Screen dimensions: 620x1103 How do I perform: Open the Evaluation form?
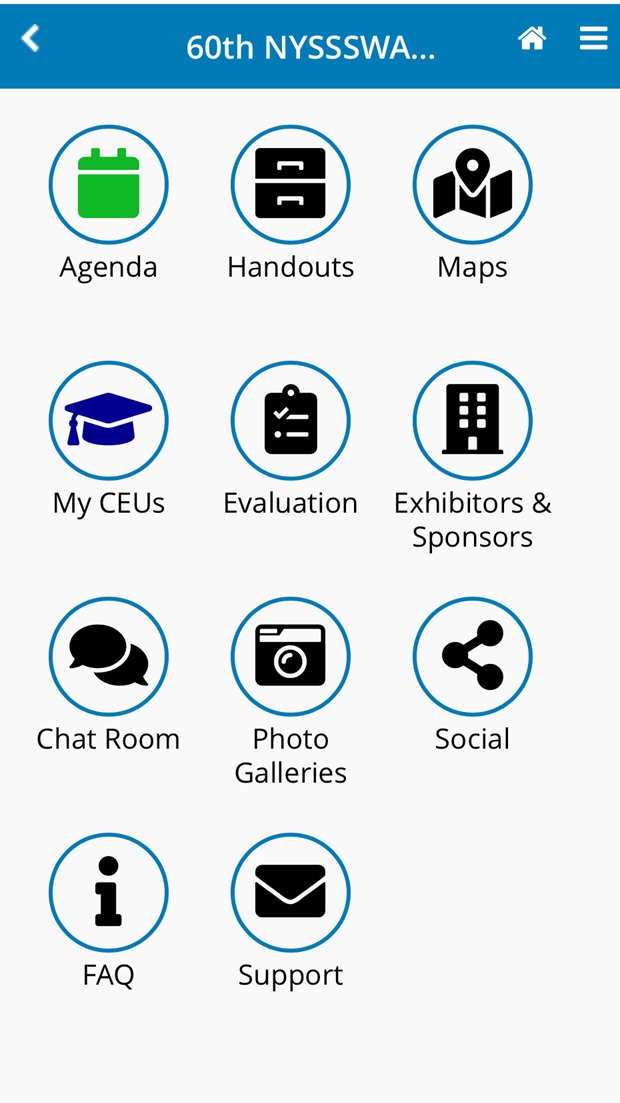click(290, 421)
